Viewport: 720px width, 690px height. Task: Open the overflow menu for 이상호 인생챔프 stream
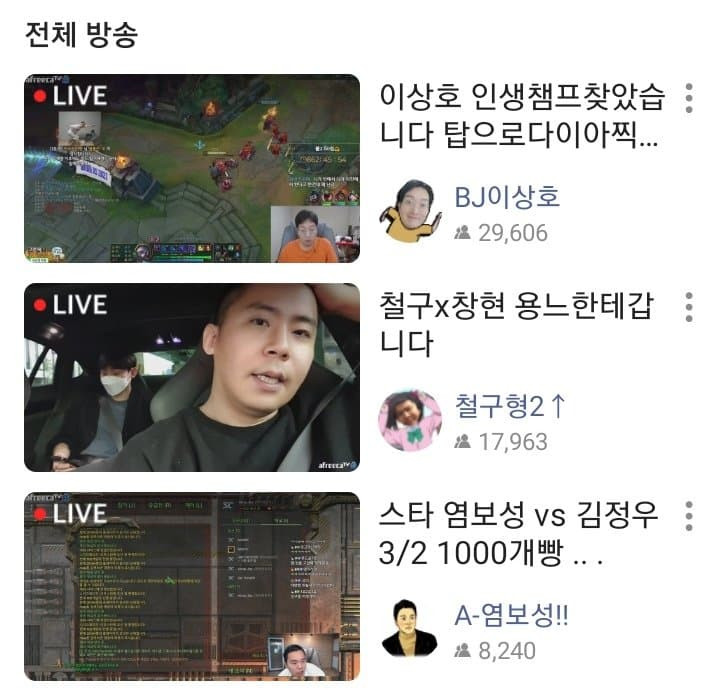tap(688, 99)
